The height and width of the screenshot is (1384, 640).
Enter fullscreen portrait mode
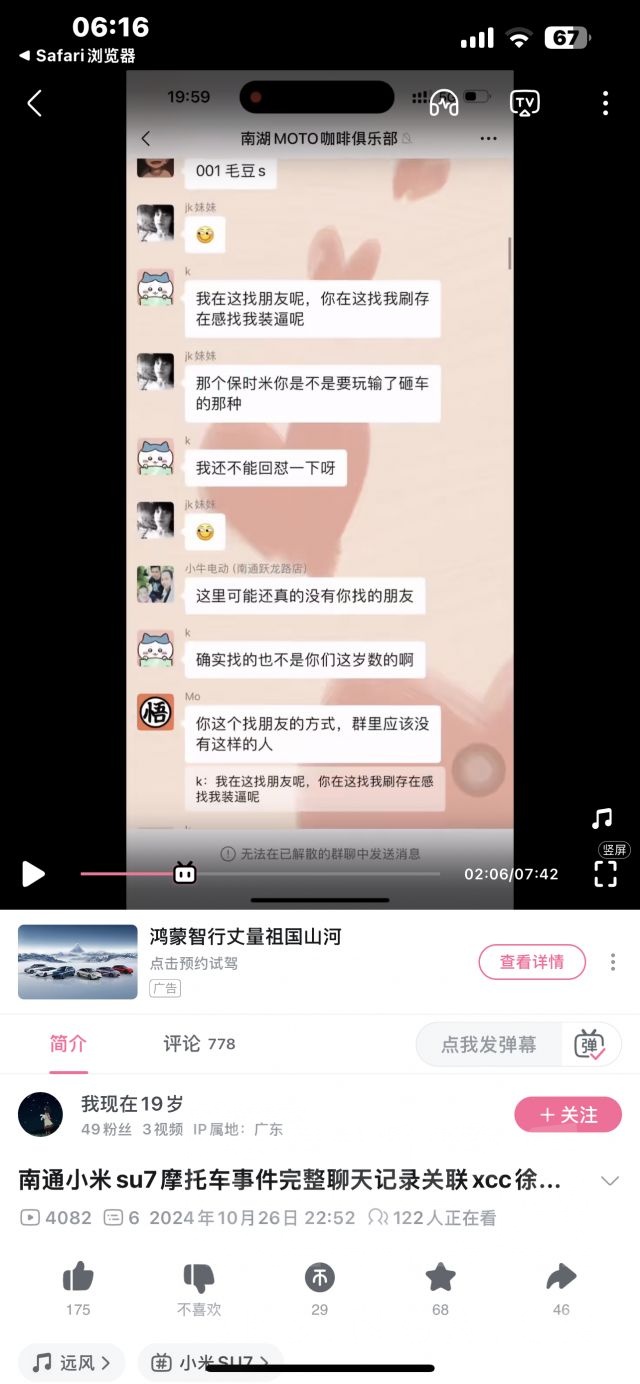606,872
